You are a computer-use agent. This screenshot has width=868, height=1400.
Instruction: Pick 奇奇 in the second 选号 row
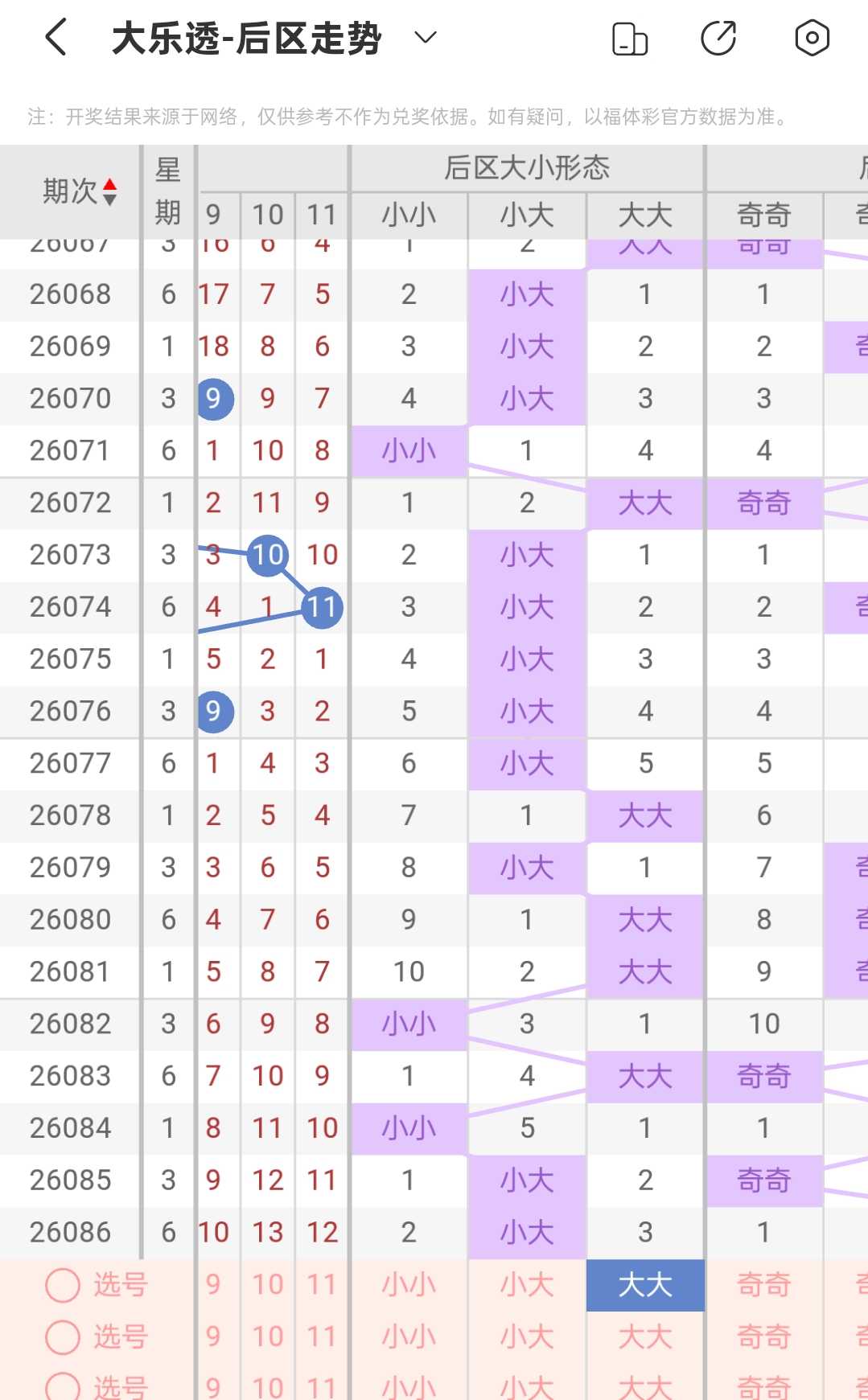764,1337
